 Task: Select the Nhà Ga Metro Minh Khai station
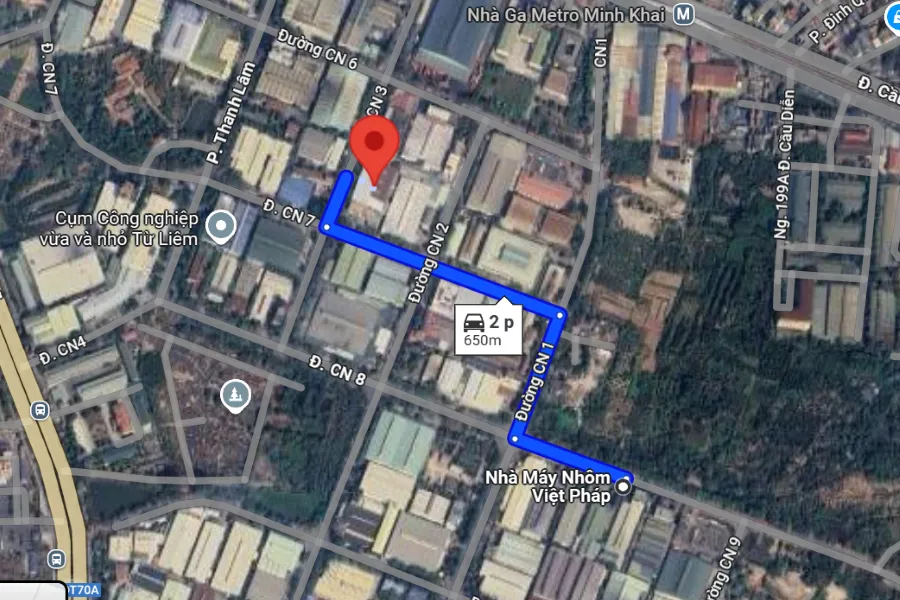pyautogui.click(x=683, y=14)
